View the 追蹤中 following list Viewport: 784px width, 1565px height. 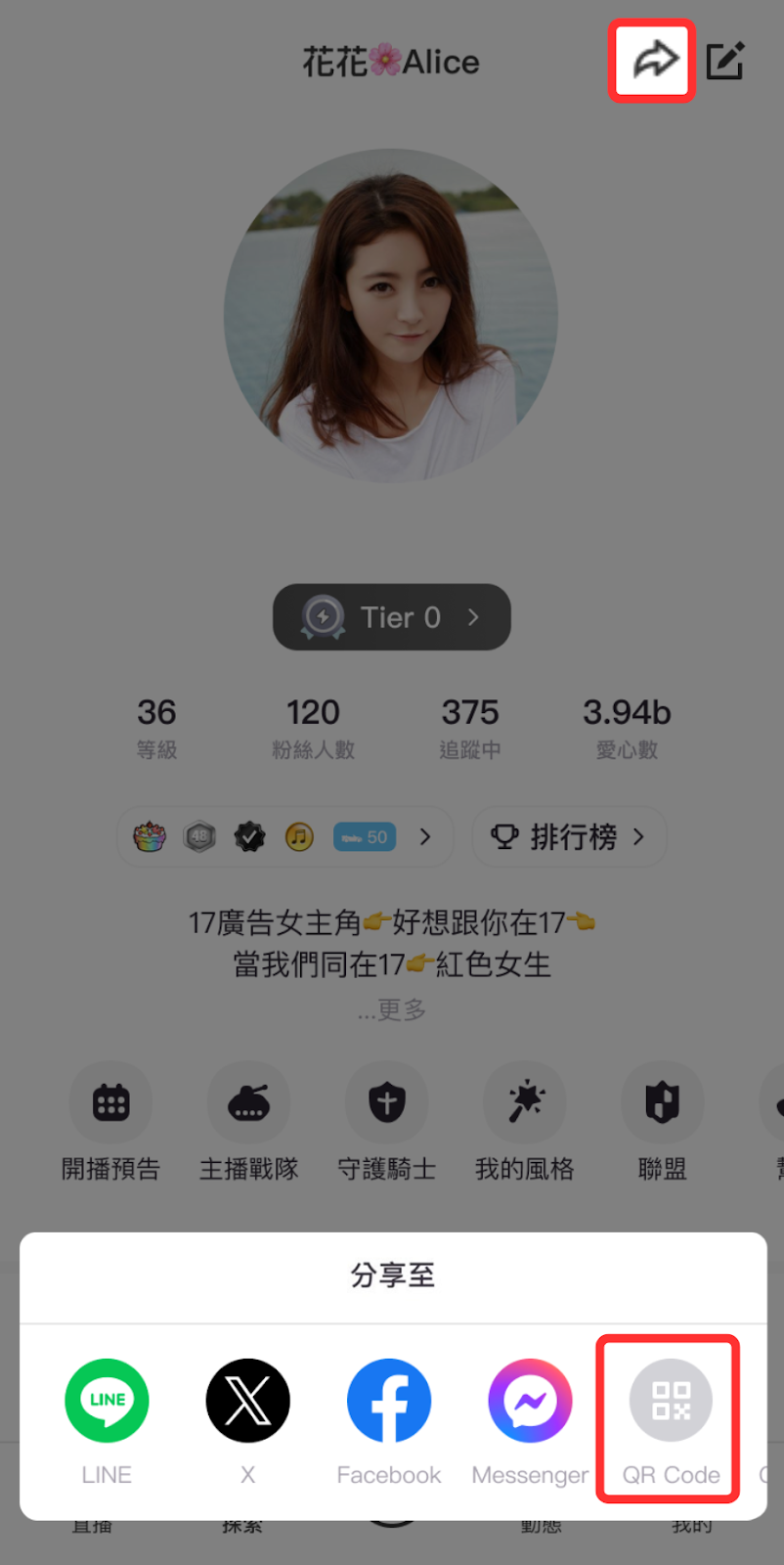point(470,727)
